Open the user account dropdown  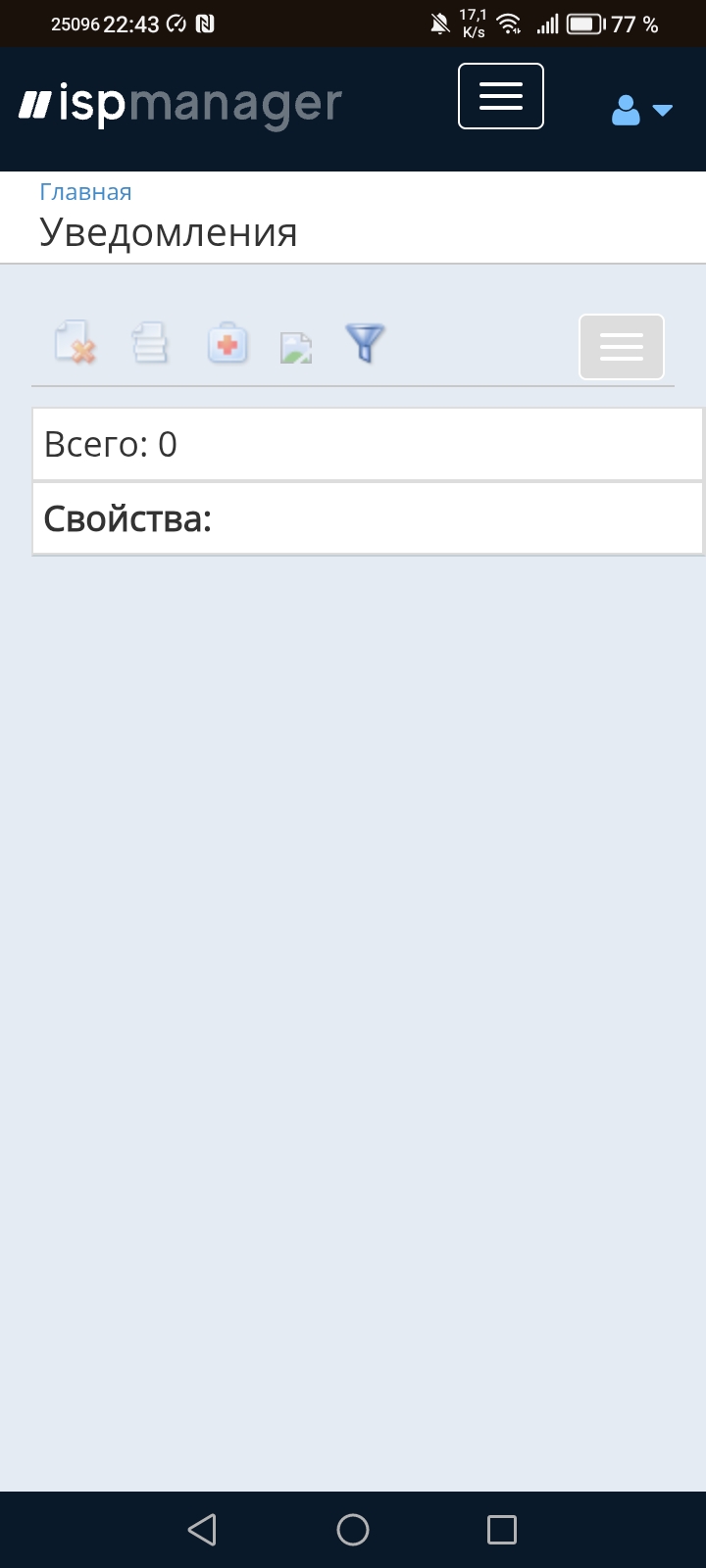tap(641, 110)
